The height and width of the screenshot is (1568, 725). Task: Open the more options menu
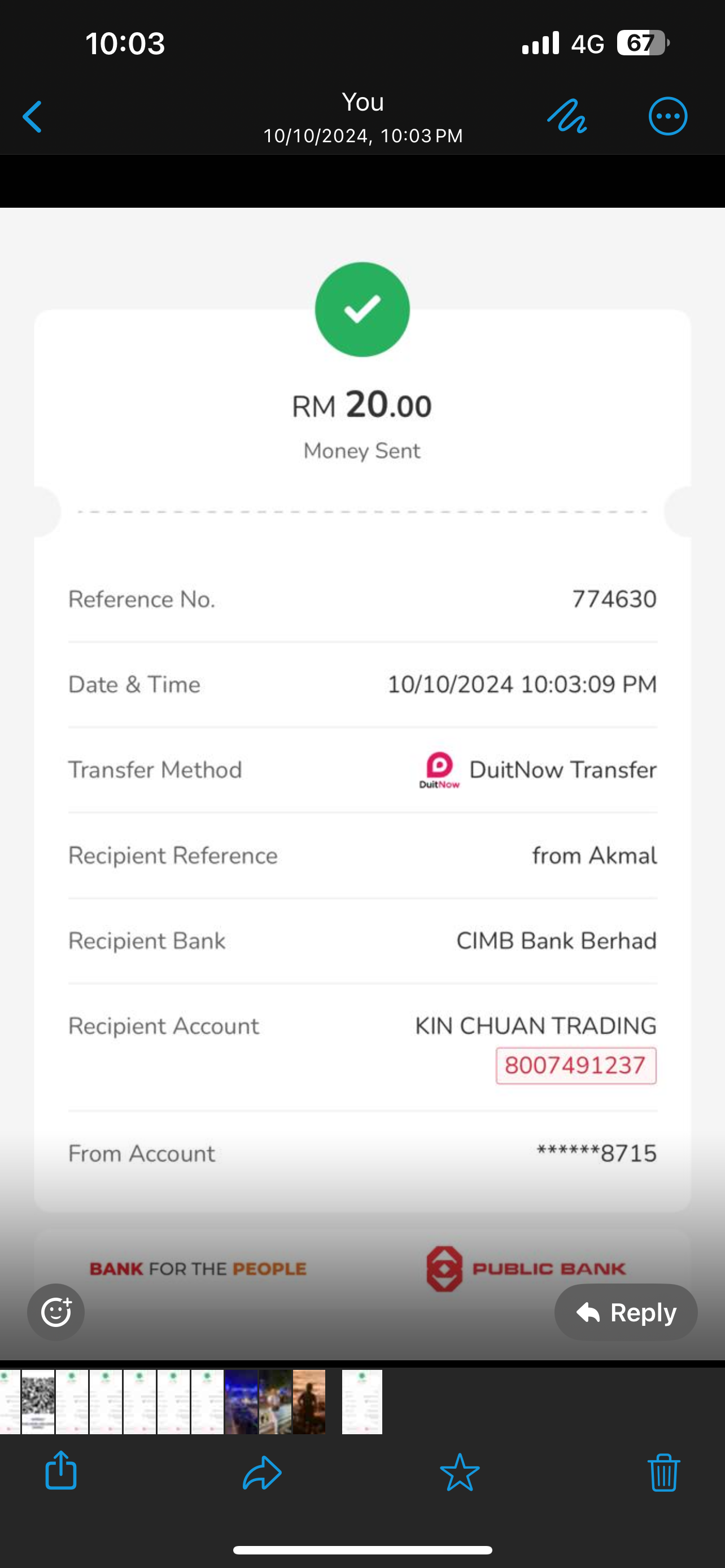668,116
